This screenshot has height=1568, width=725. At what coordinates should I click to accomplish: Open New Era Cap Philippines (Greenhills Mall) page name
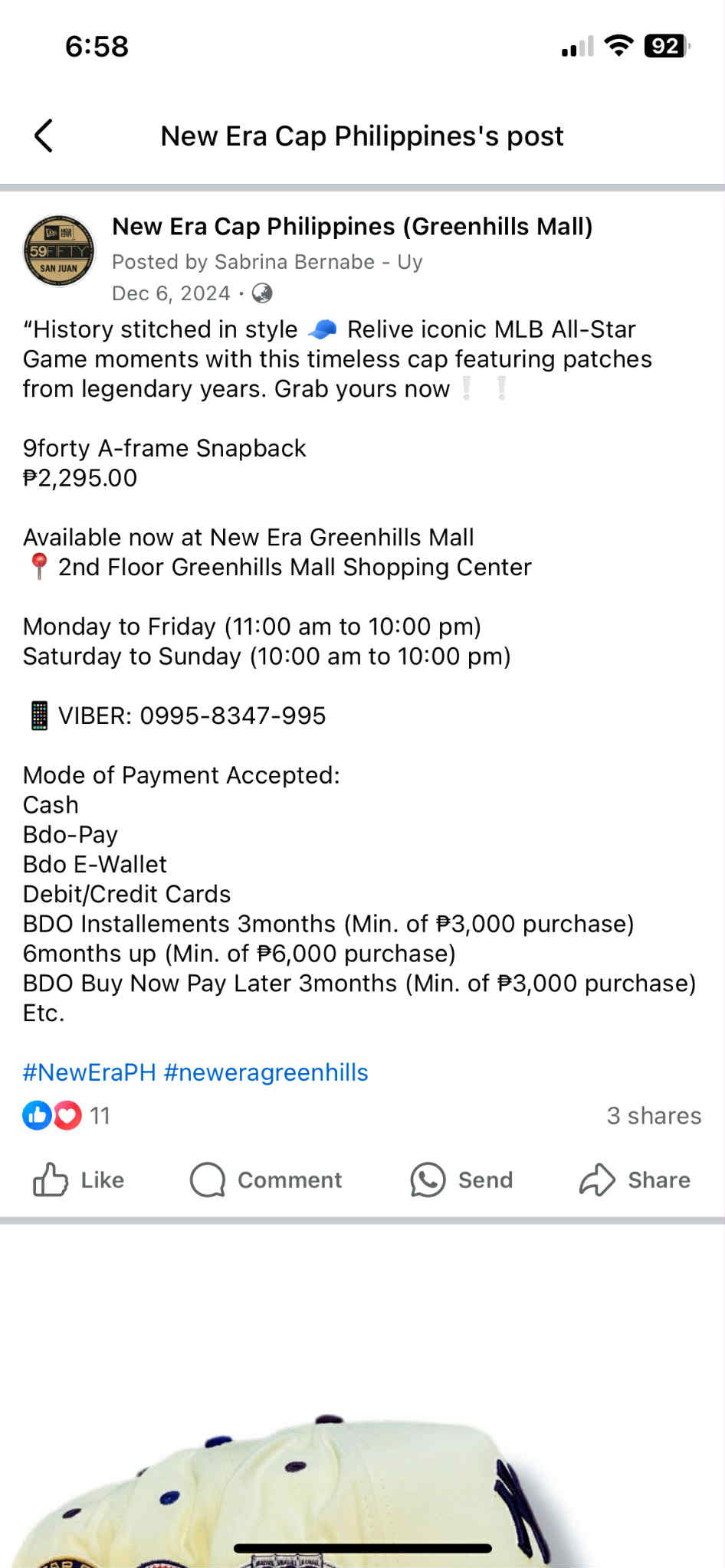(352, 227)
